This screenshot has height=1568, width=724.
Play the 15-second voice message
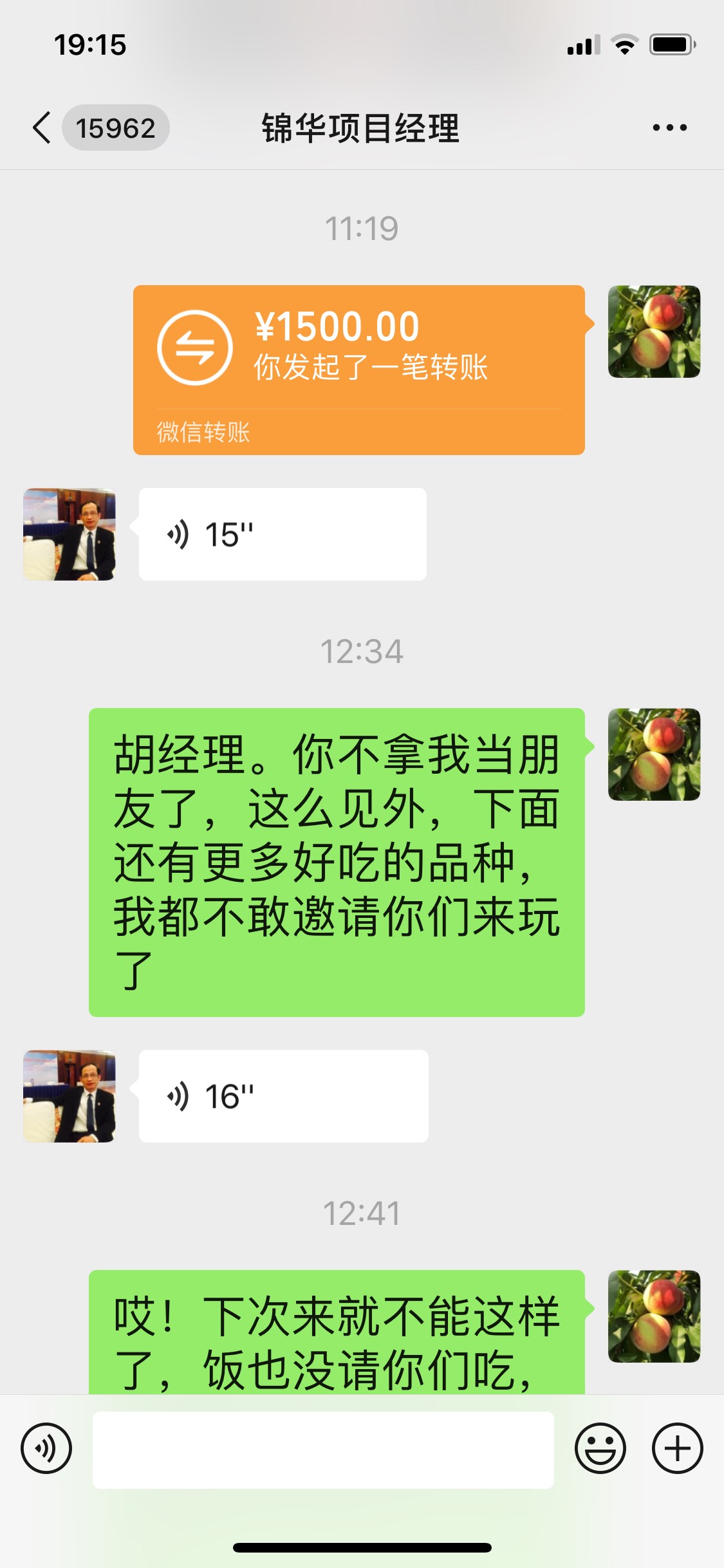pos(283,534)
